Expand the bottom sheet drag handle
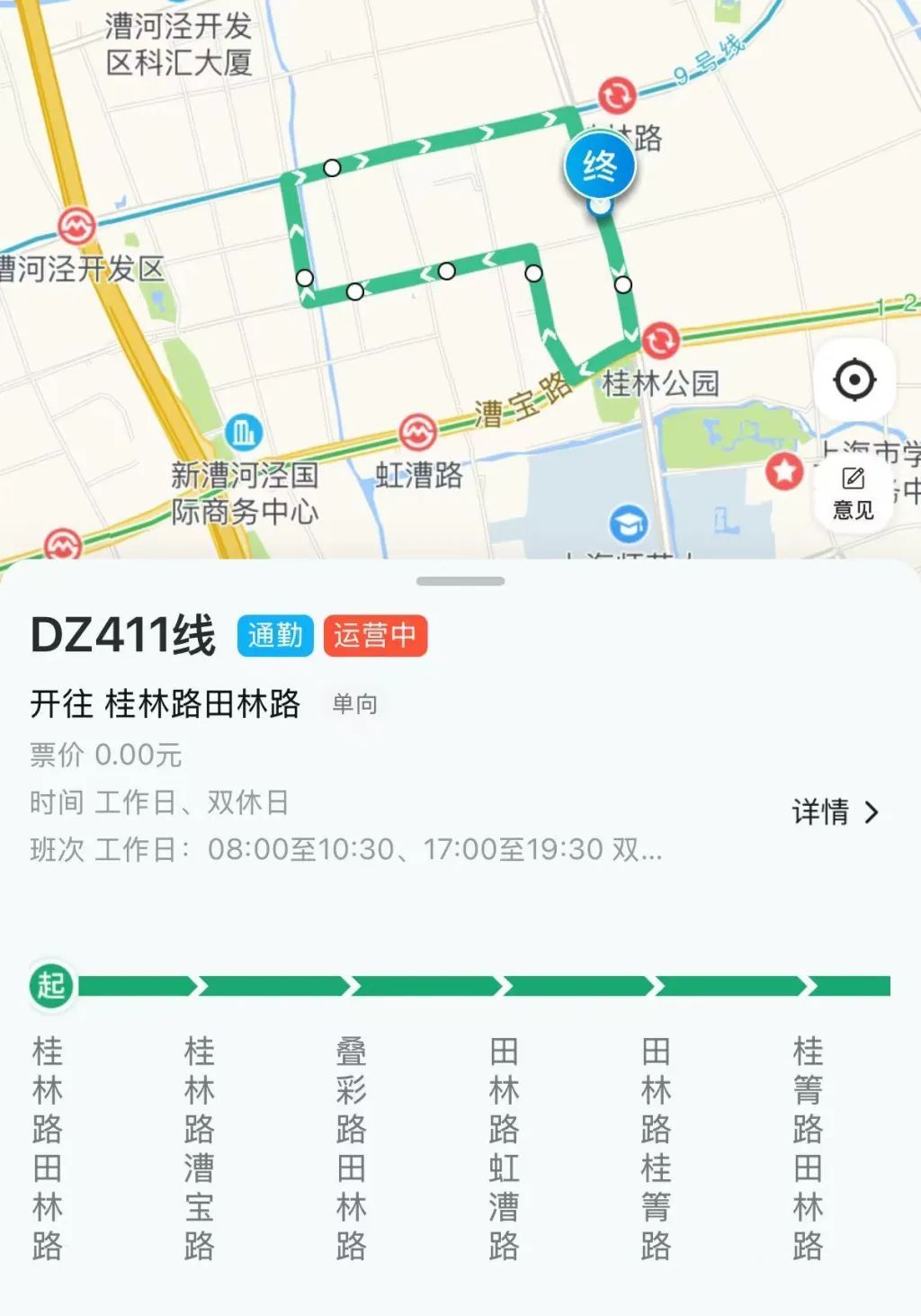This screenshot has width=921, height=1316. coord(460,580)
